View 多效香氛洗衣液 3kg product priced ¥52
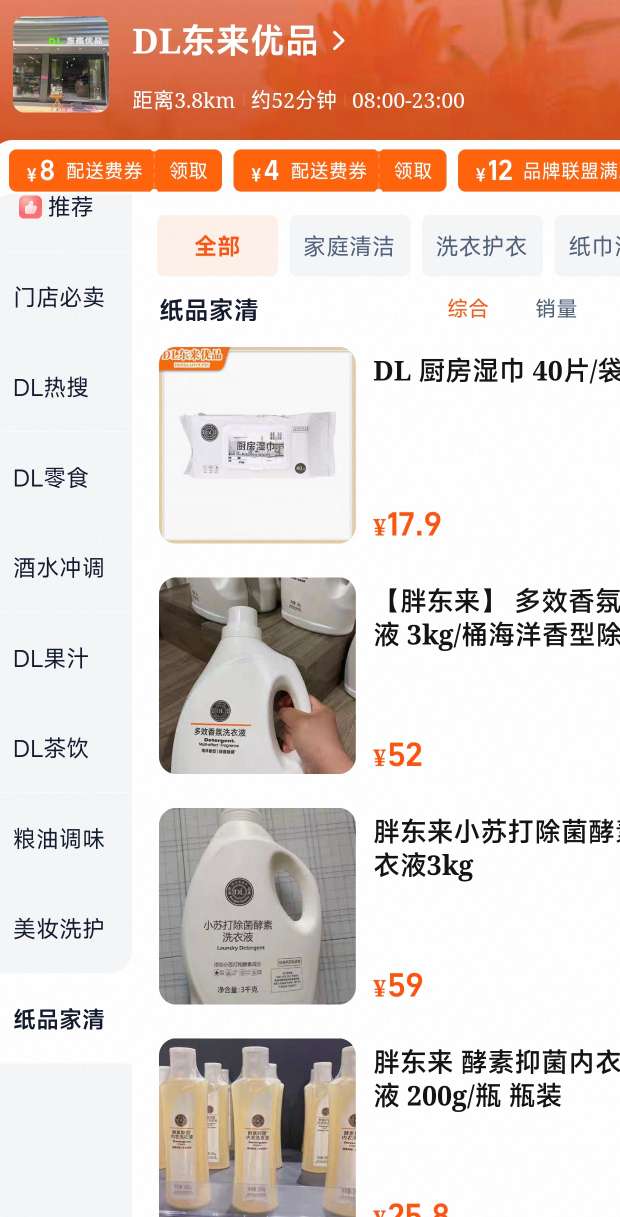Image resolution: width=620 pixels, height=1217 pixels. (x=495, y=618)
